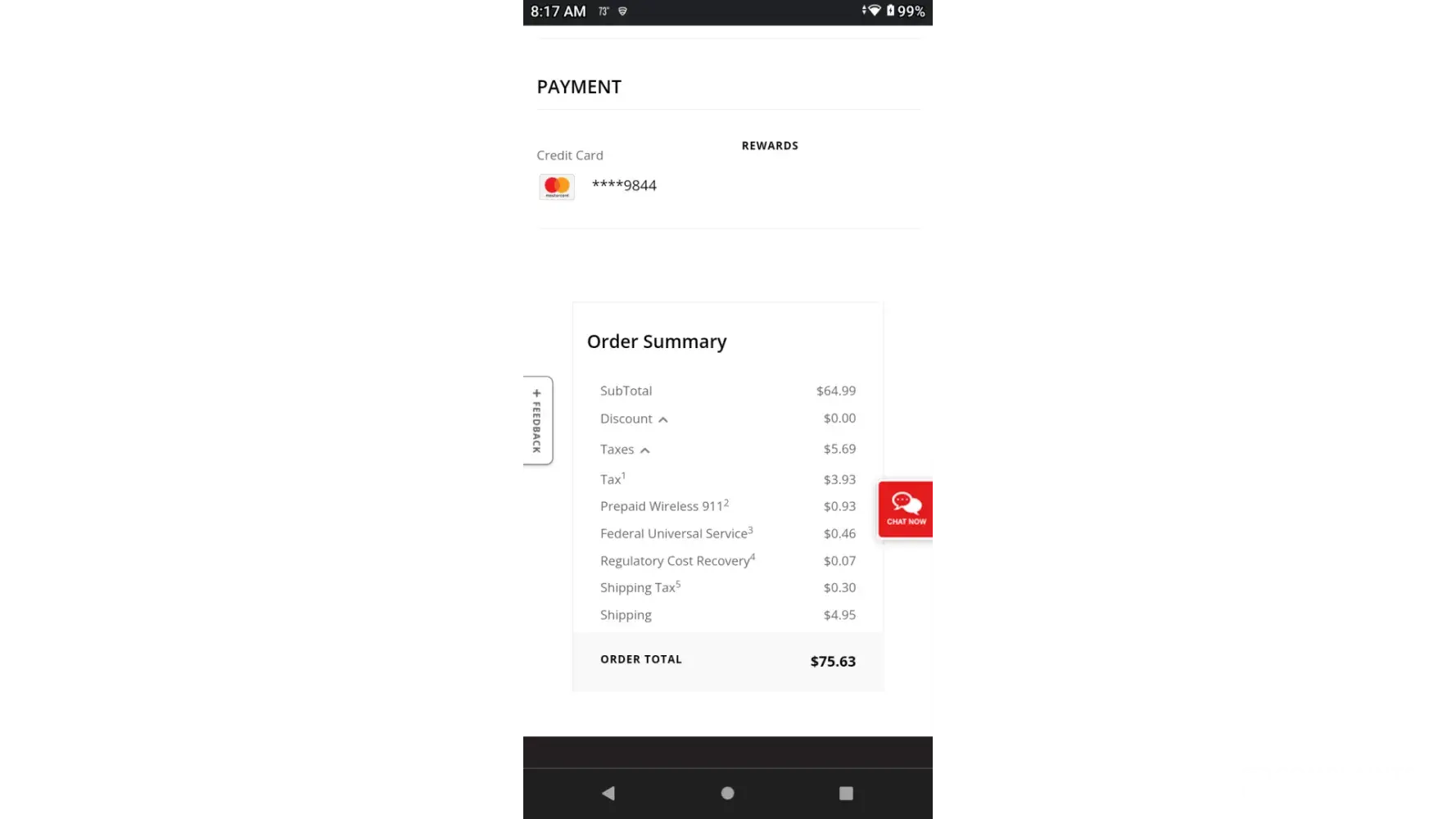Go back using the system back button

click(608, 793)
